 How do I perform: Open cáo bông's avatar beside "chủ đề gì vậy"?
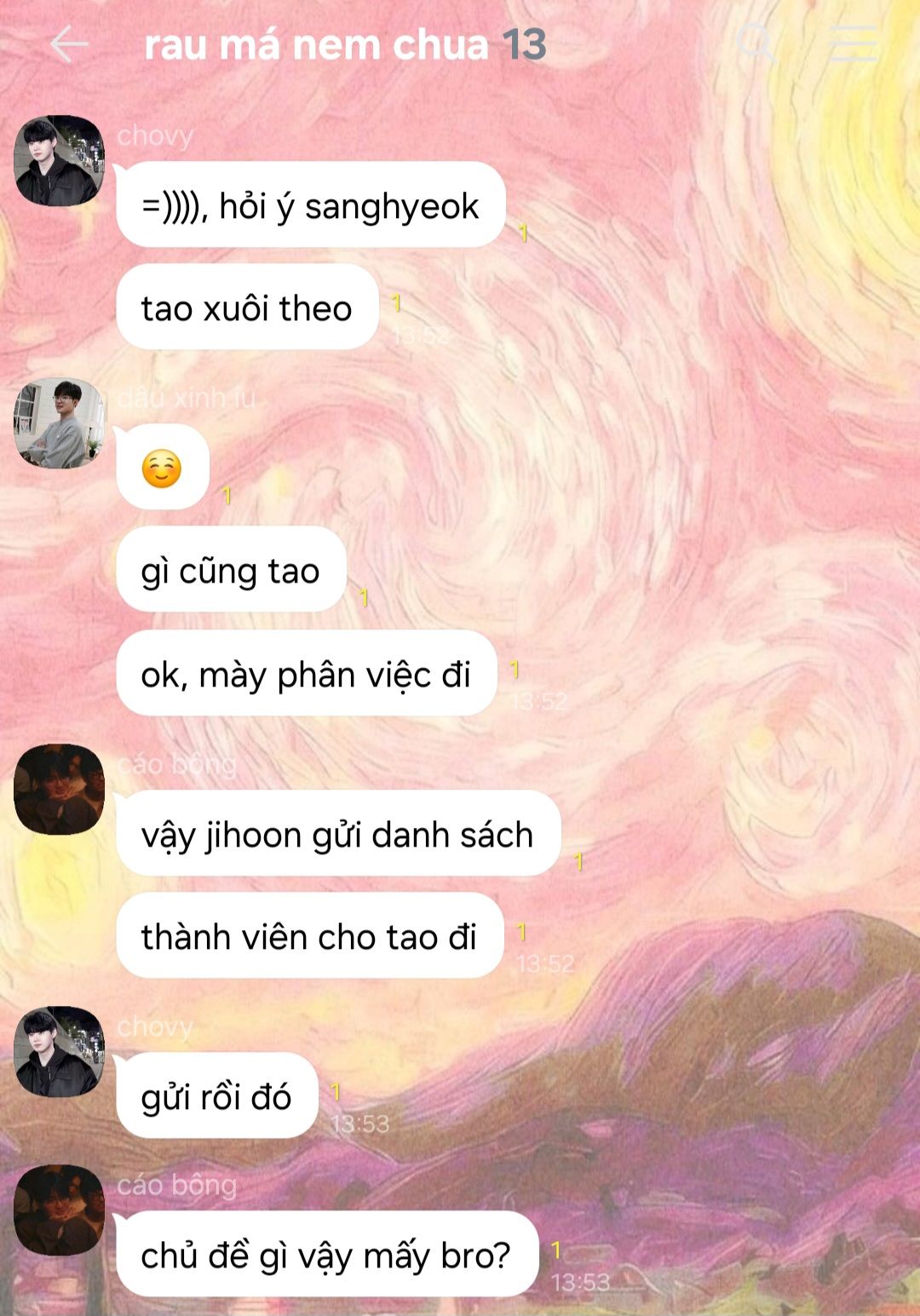(x=59, y=1210)
